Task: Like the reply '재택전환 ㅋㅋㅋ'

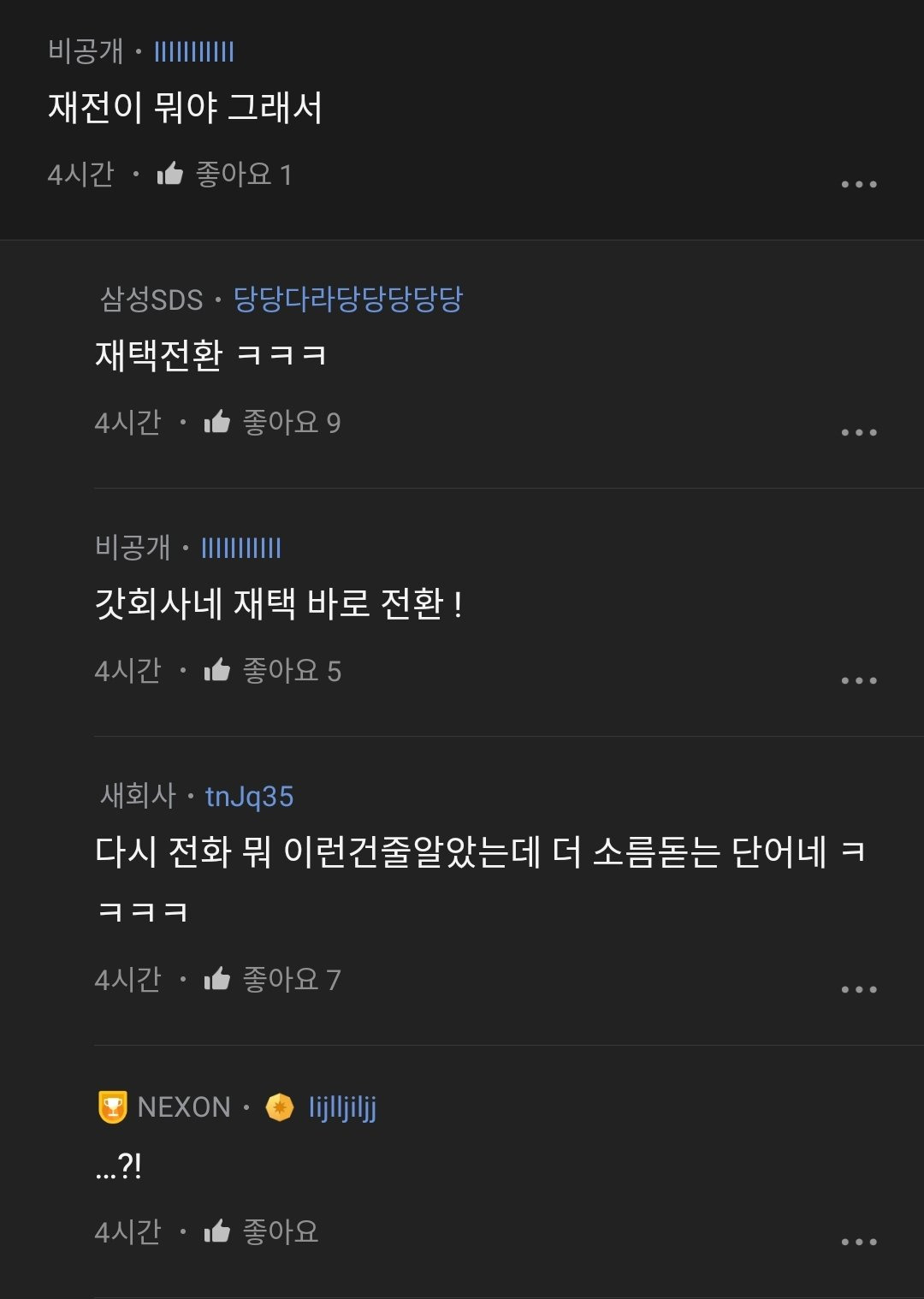Action: pos(217,422)
